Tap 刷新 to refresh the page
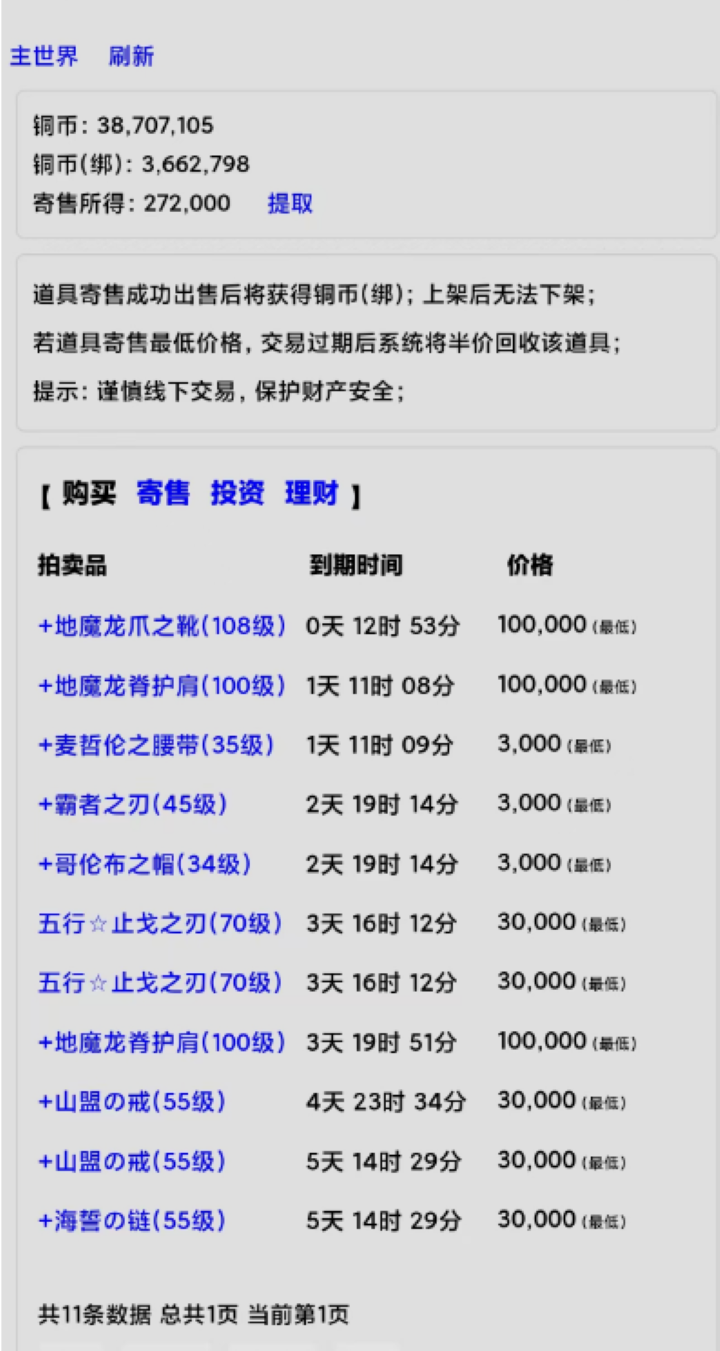The height and width of the screenshot is (1351, 720). coord(131,56)
